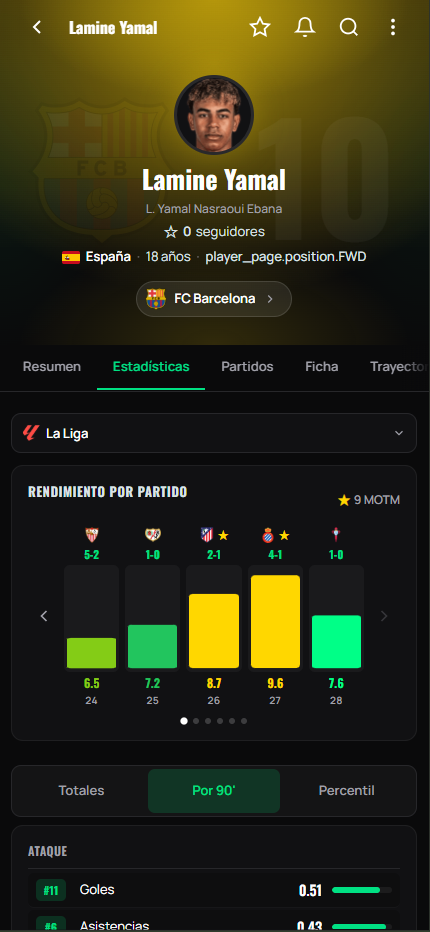The height and width of the screenshot is (932, 430).
Task: Expand the La Liga competition dropdown
Action: click(x=214, y=433)
